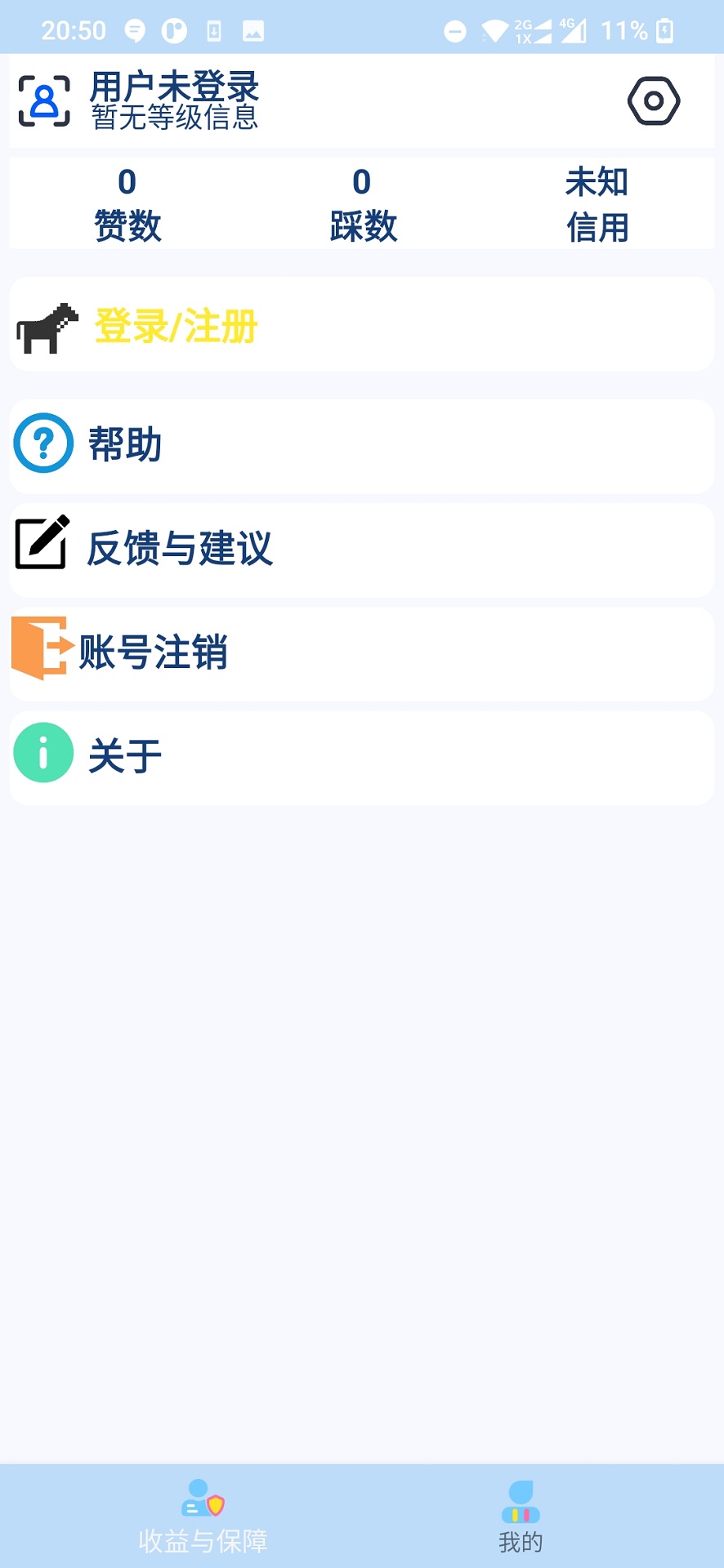This screenshot has height=1568, width=724.
Task: Open the 关于 about page
Action: [124, 756]
